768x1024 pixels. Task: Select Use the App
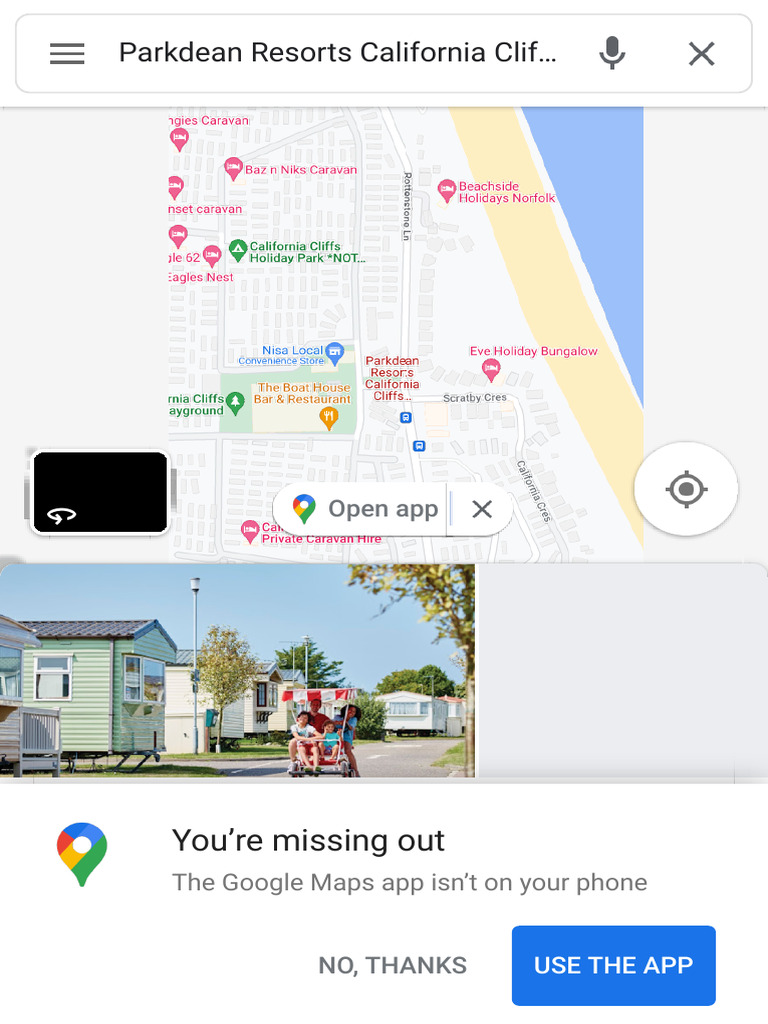coord(613,965)
